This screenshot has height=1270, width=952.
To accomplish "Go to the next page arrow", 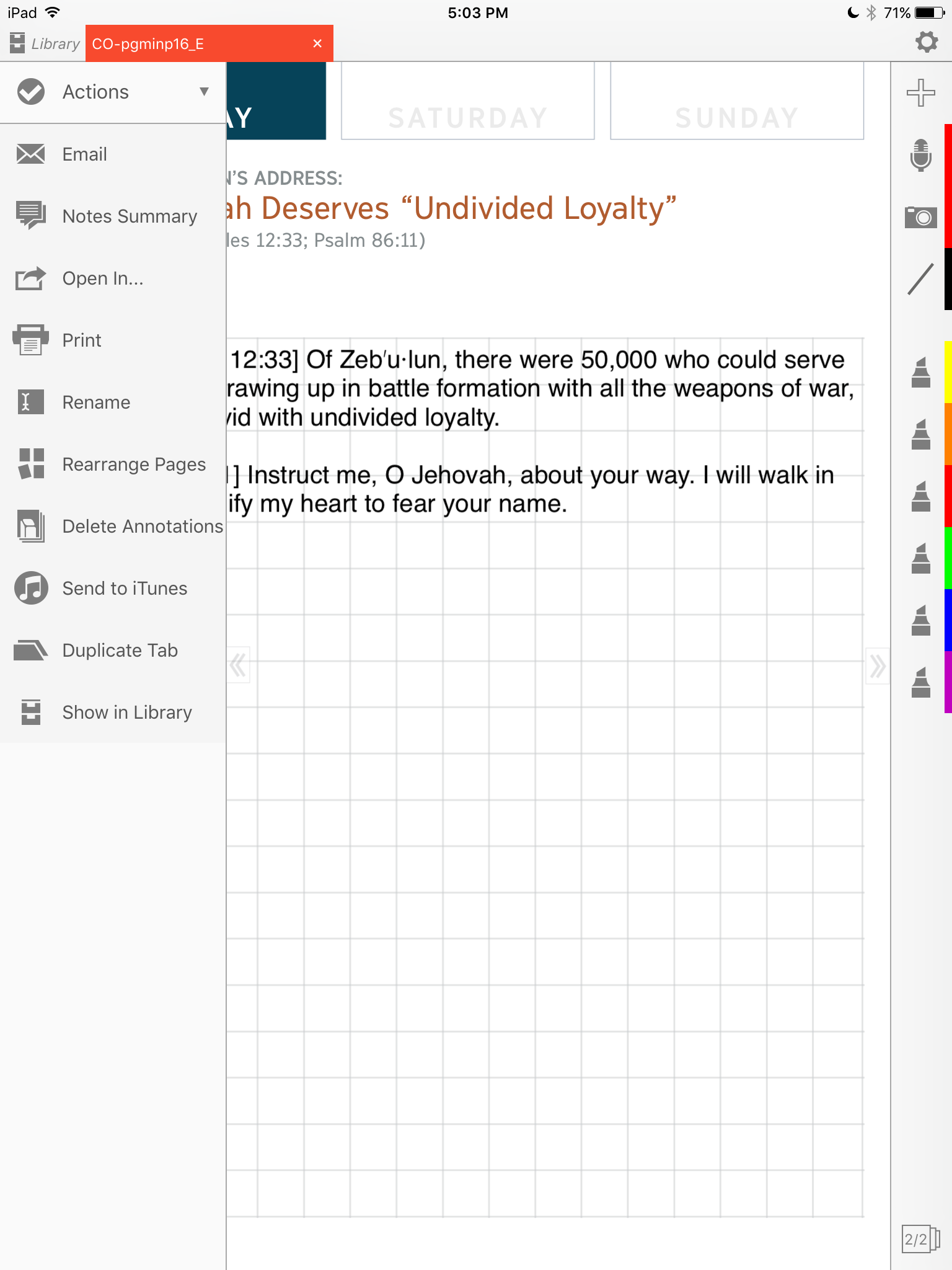I will pyautogui.click(x=877, y=666).
